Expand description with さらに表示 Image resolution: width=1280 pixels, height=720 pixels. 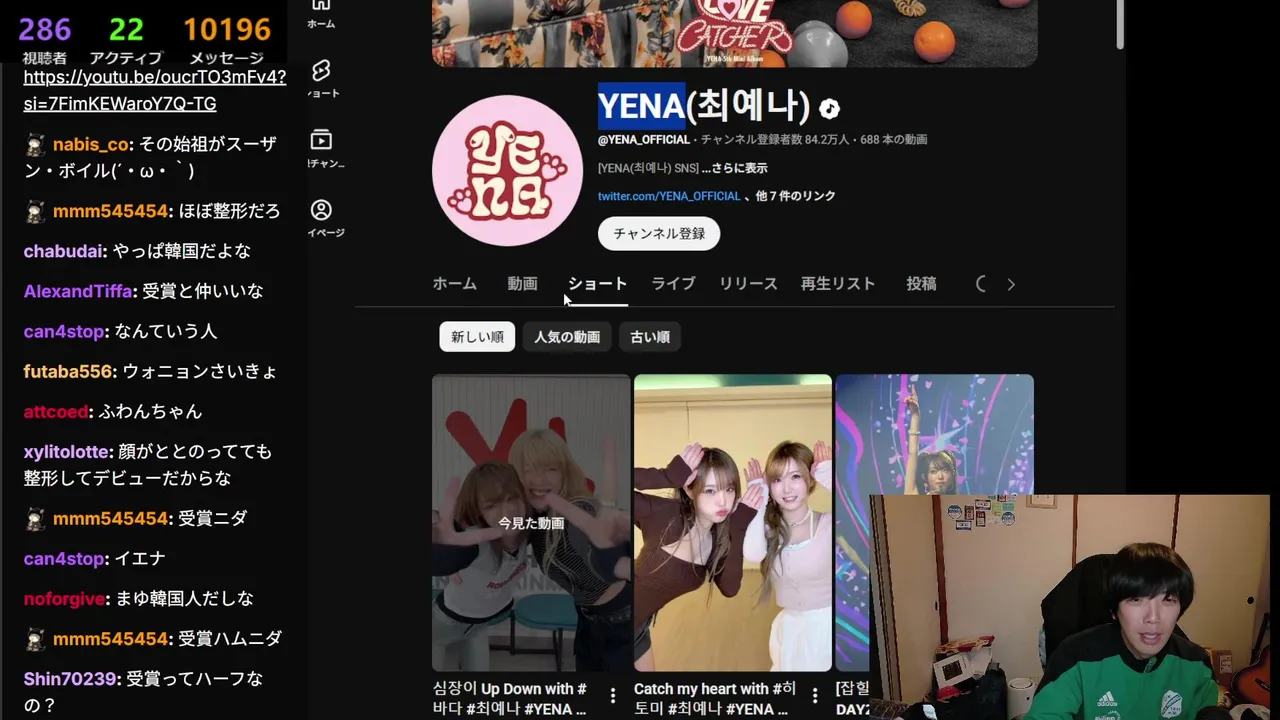point(735,168)
